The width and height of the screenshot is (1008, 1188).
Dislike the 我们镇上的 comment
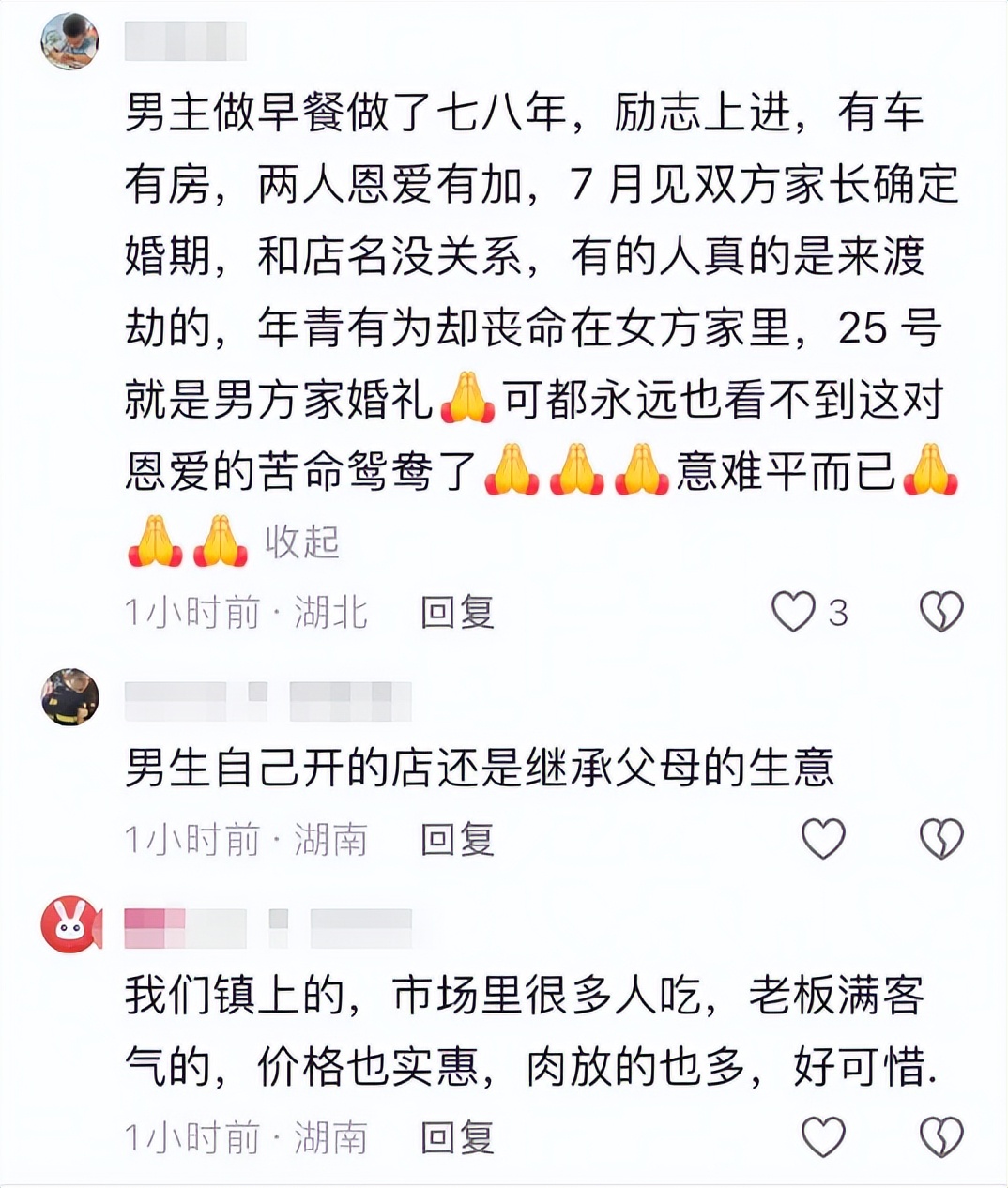click(940, 1136)
